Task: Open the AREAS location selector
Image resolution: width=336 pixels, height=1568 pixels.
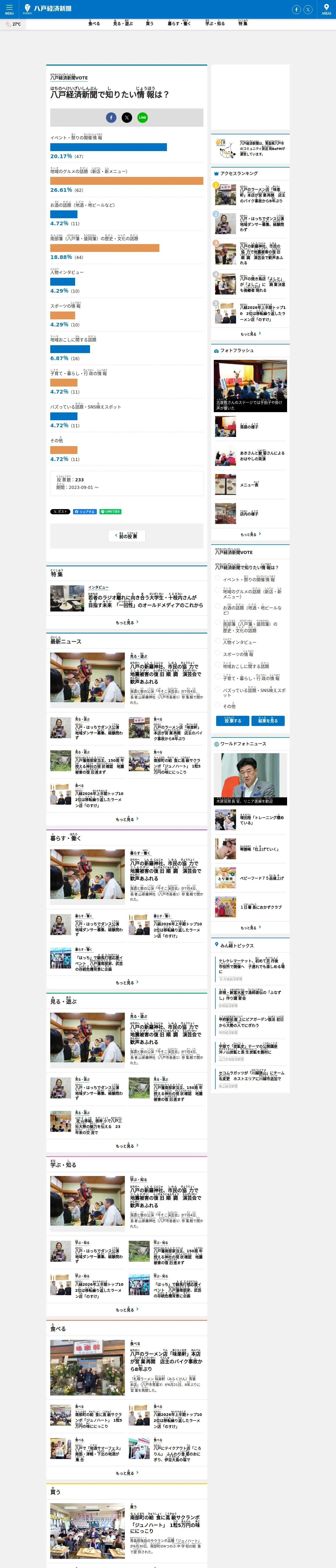Action: pos(326,9)
